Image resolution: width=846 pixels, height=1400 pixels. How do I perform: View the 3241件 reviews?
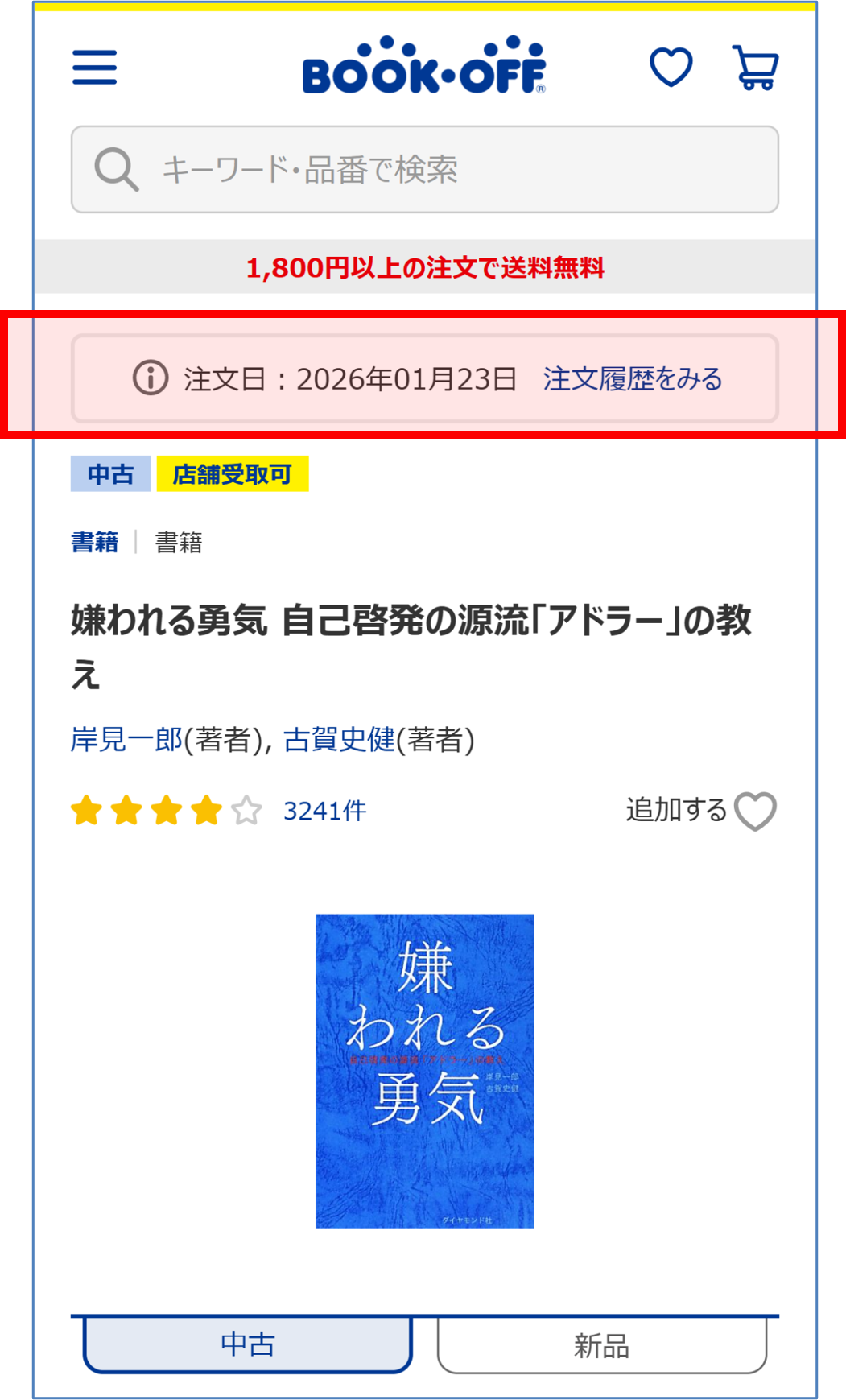pos(324,811)
